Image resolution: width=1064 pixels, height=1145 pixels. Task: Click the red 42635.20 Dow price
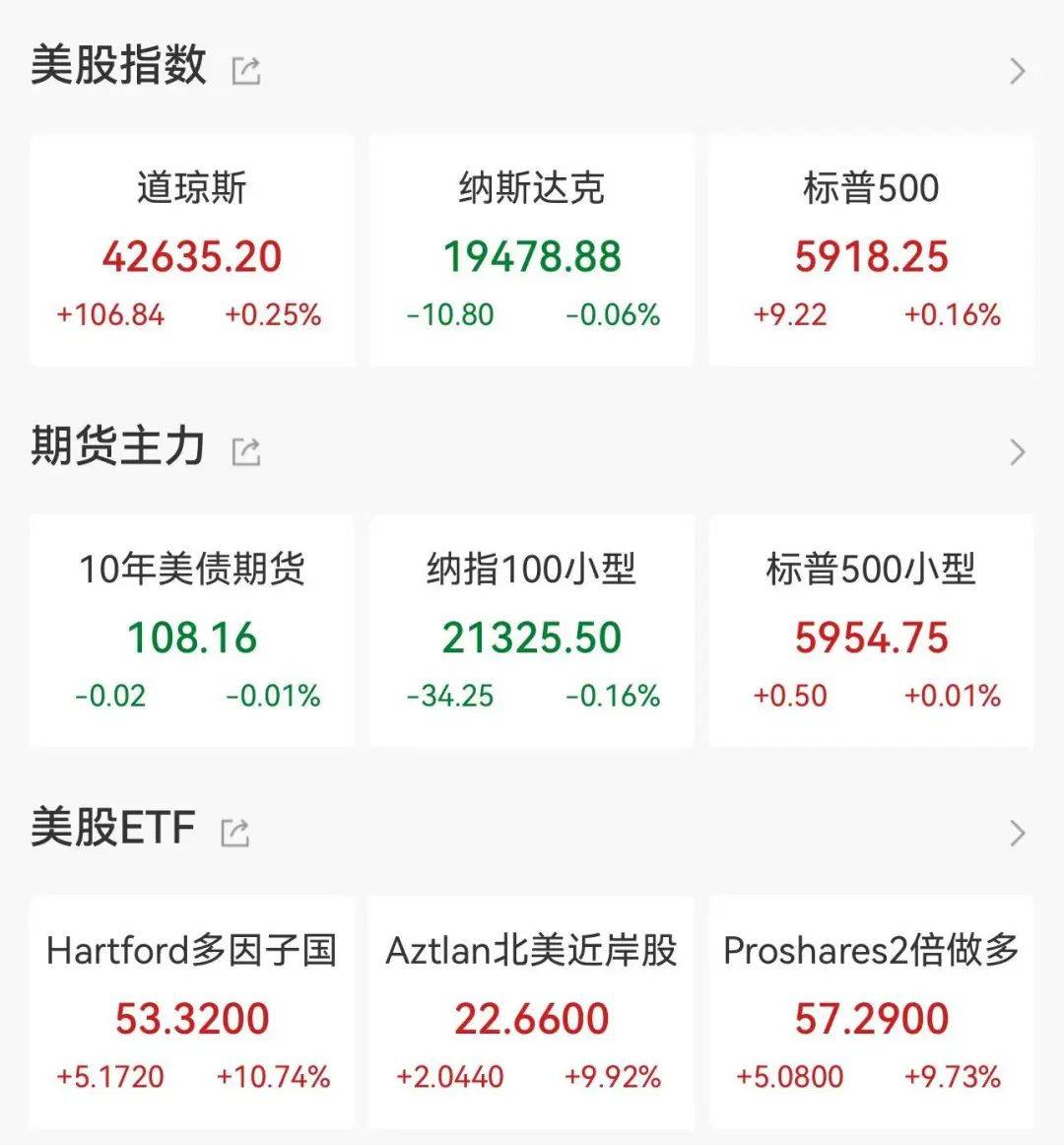point(191,255)
